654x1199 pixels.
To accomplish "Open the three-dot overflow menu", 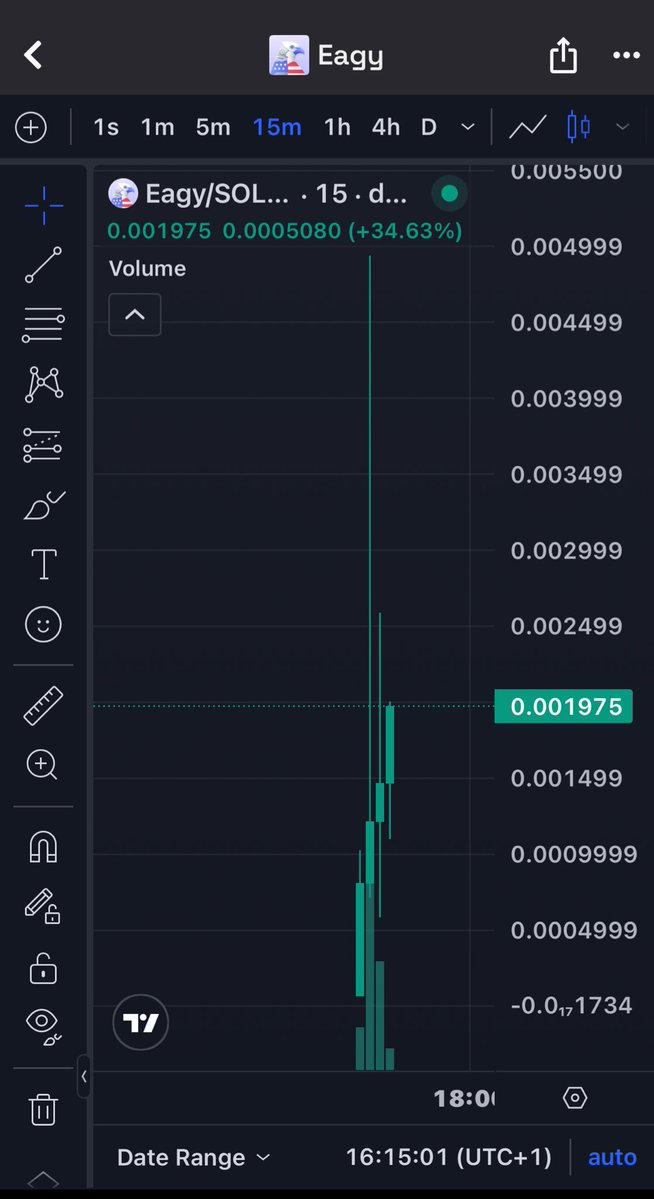I will coord(626,55).
